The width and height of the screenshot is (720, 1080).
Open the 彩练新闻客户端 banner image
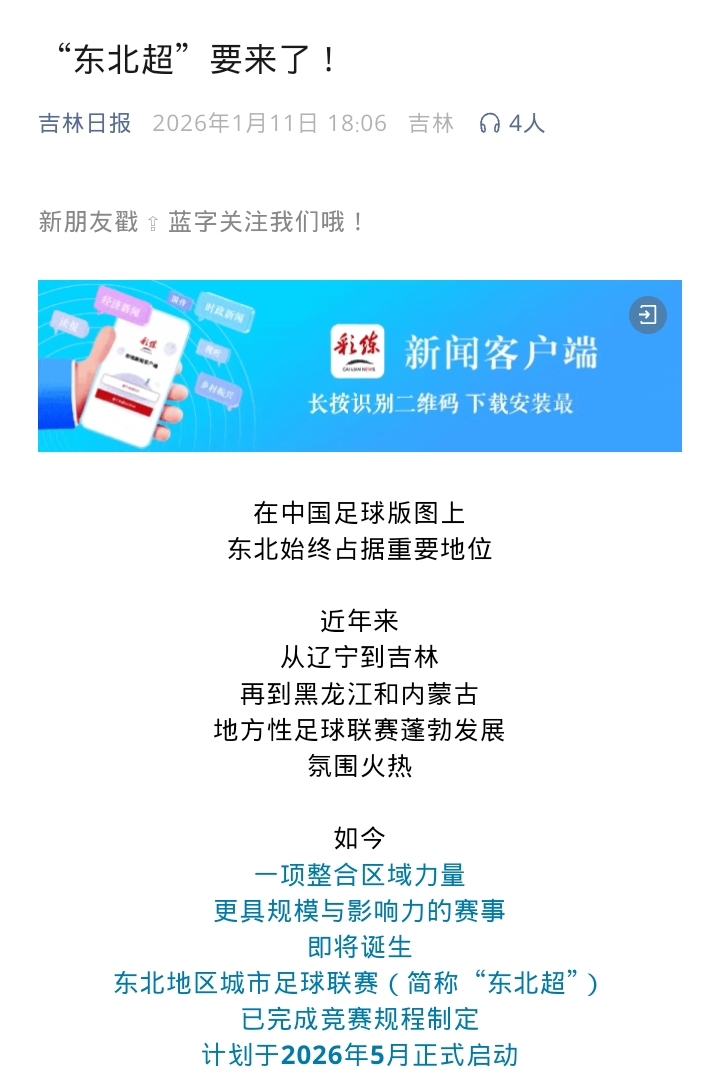tap(360, 366)
